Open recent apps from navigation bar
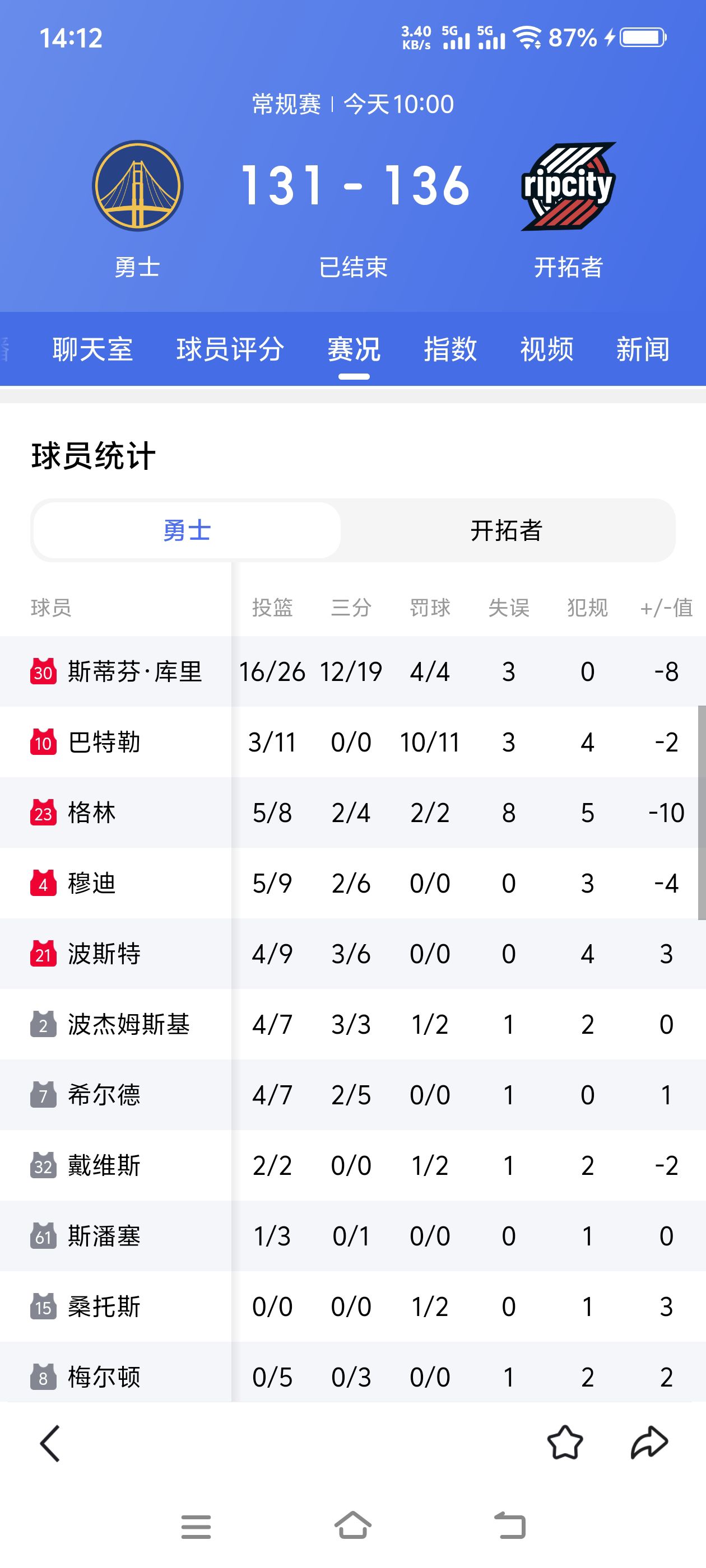Image resolution: width=706 pixels, height=1568 pixels. click(196, 1526)
